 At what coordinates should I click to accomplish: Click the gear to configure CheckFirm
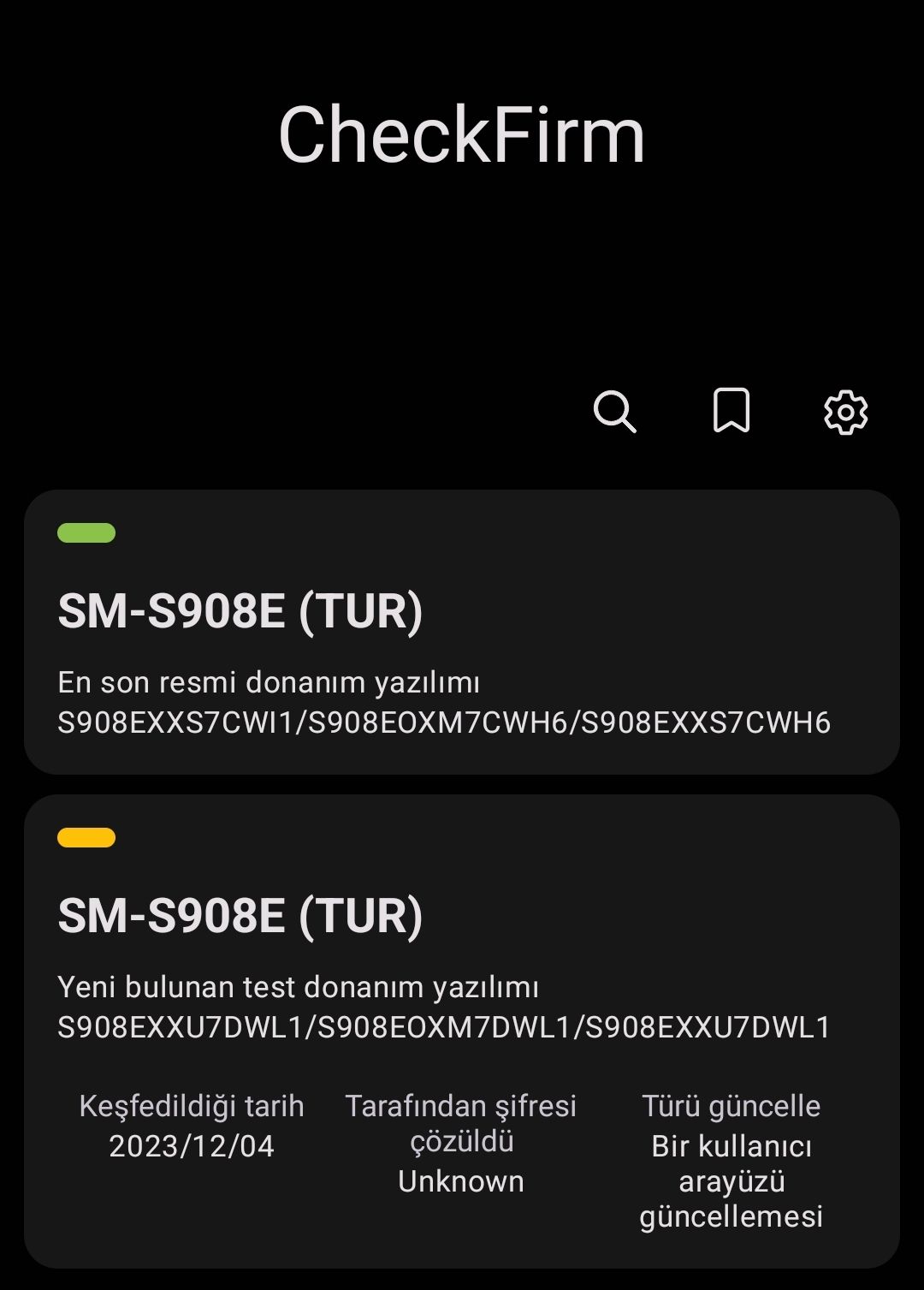point(846,413)
